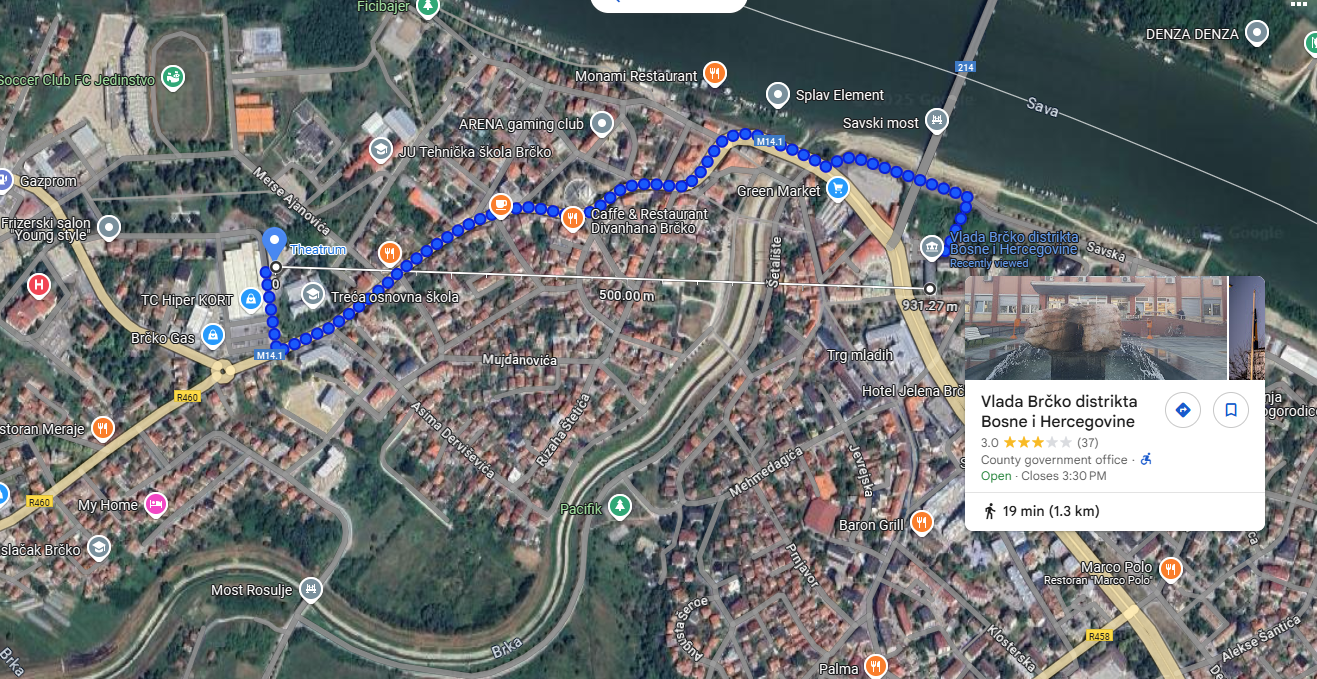Select Monami Restaurant pin
This screenshot has height=679, width=1317.
pos(714,73)
